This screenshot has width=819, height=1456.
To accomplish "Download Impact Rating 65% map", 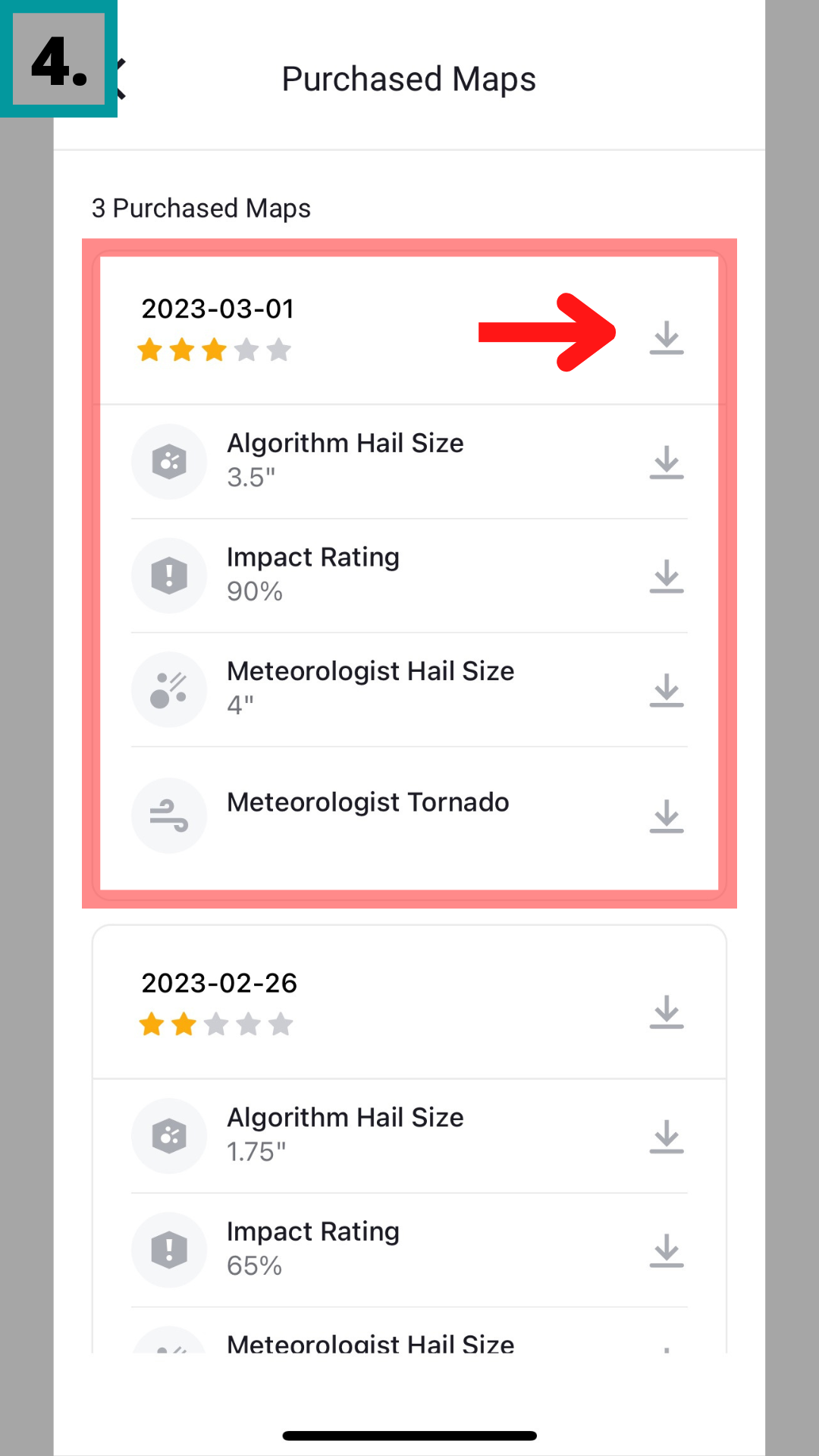I will click(x=667, y=1250).
